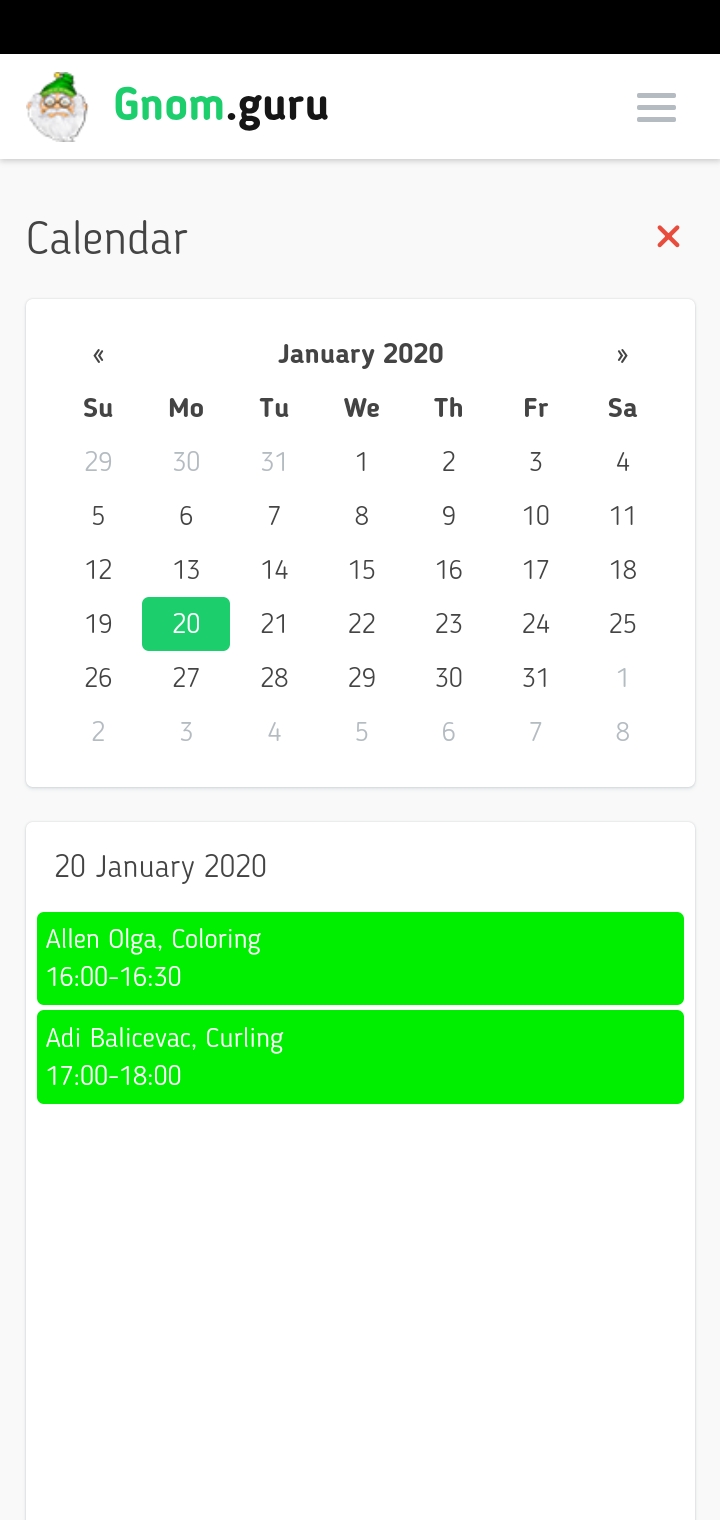Open the hamburger menu
Screen dimensions: 720x1520
(x=656, y=107)
